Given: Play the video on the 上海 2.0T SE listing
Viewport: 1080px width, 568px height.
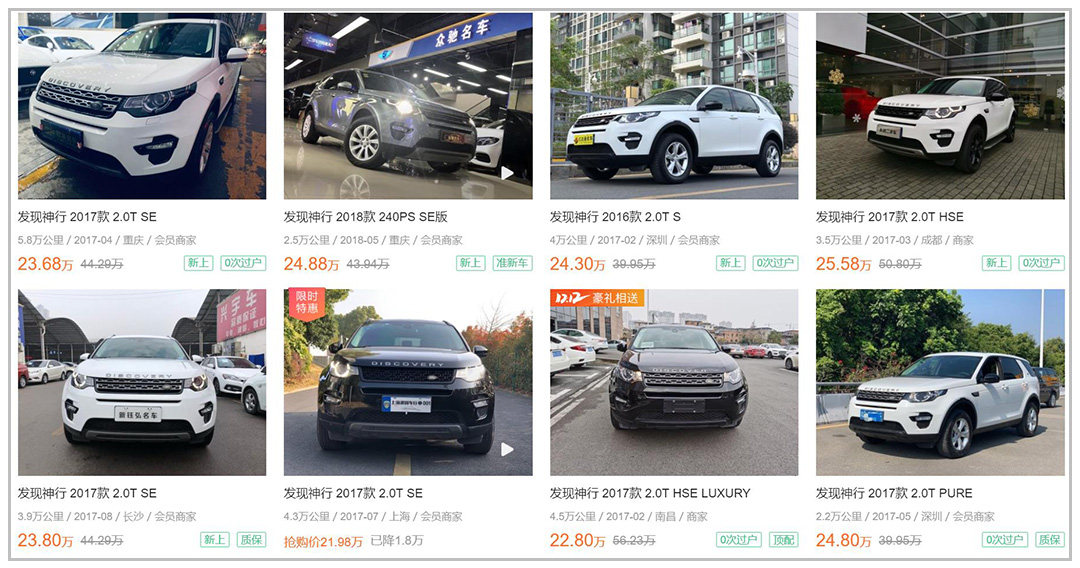Looking at the screenshot, I should click(507, 450).
